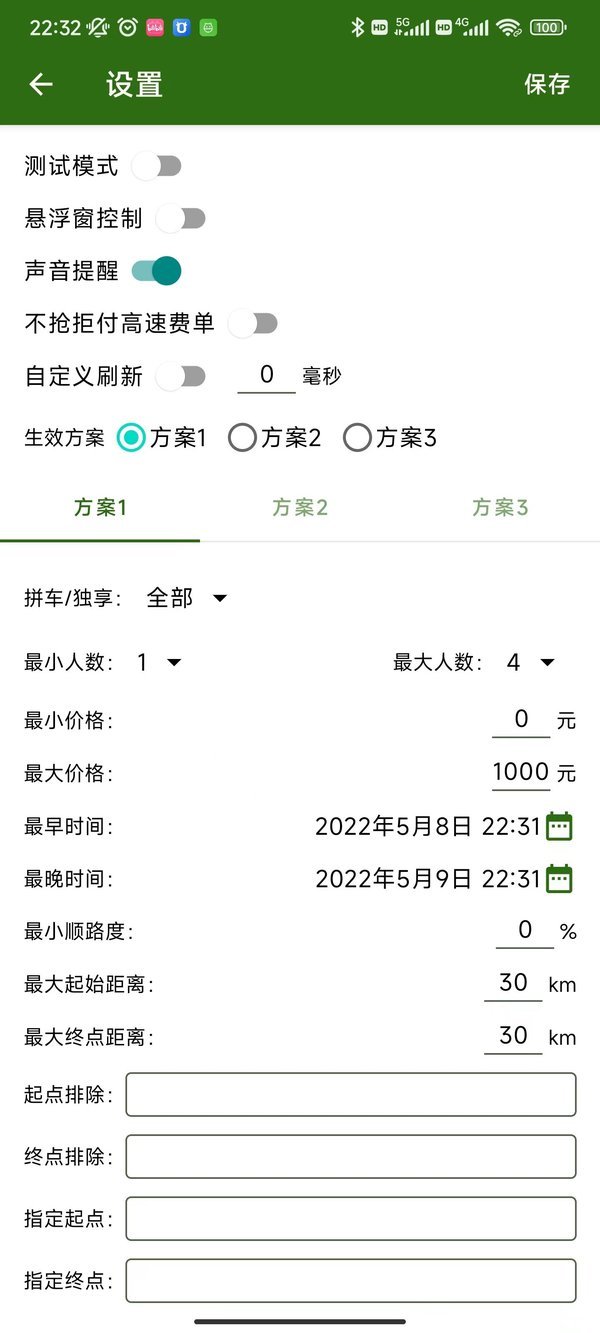Viewport: 600px width, 1333px height.
Task: Expand the 拼车/独享 dropdown
Action: (x=187, y=598)
